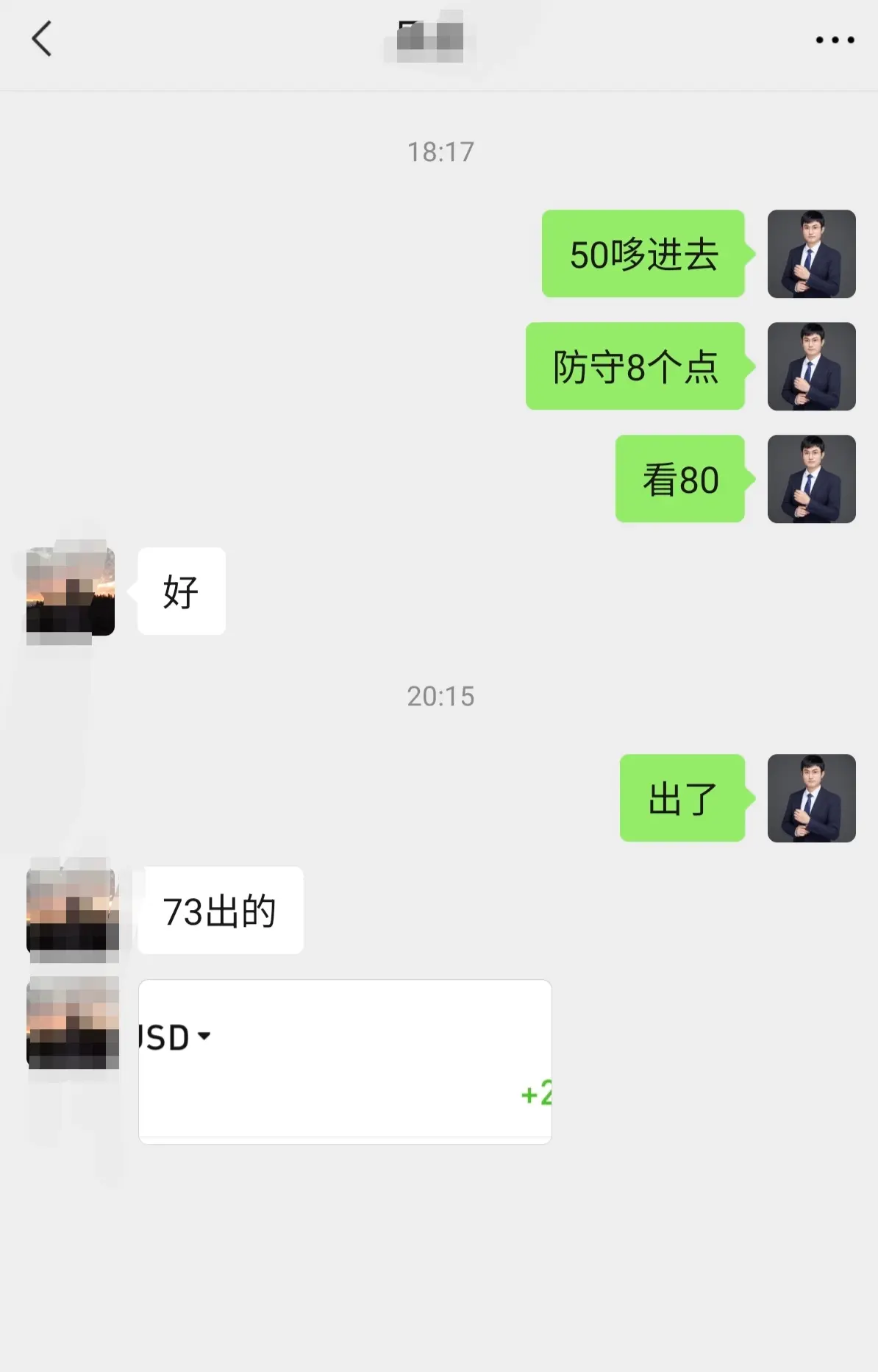This screenshot has width=878, height=1372.
Task: Select the "看80" message bubble
Action: tap(679, 478)
